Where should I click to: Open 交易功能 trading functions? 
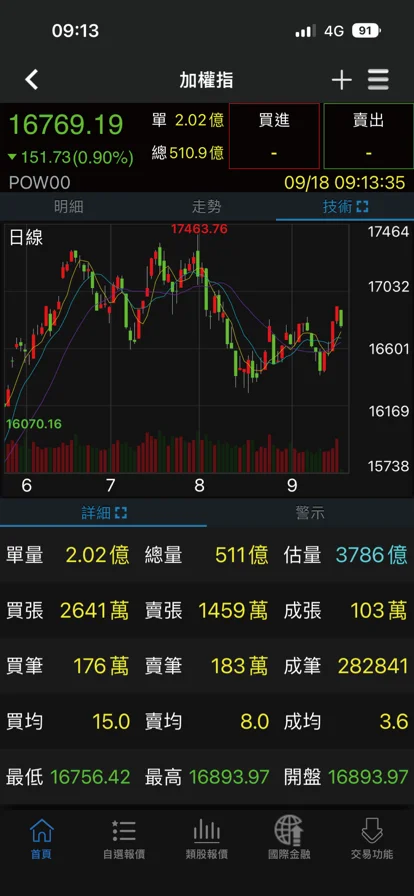tap(372, 838)
